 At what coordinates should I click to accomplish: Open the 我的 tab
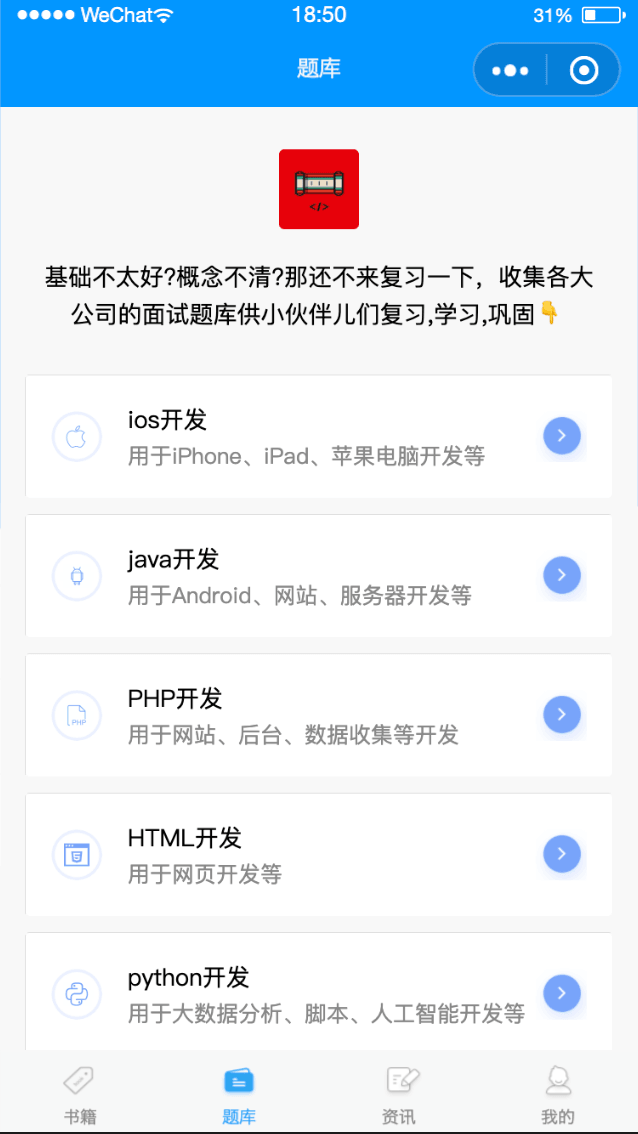[x=558, y=1095]
